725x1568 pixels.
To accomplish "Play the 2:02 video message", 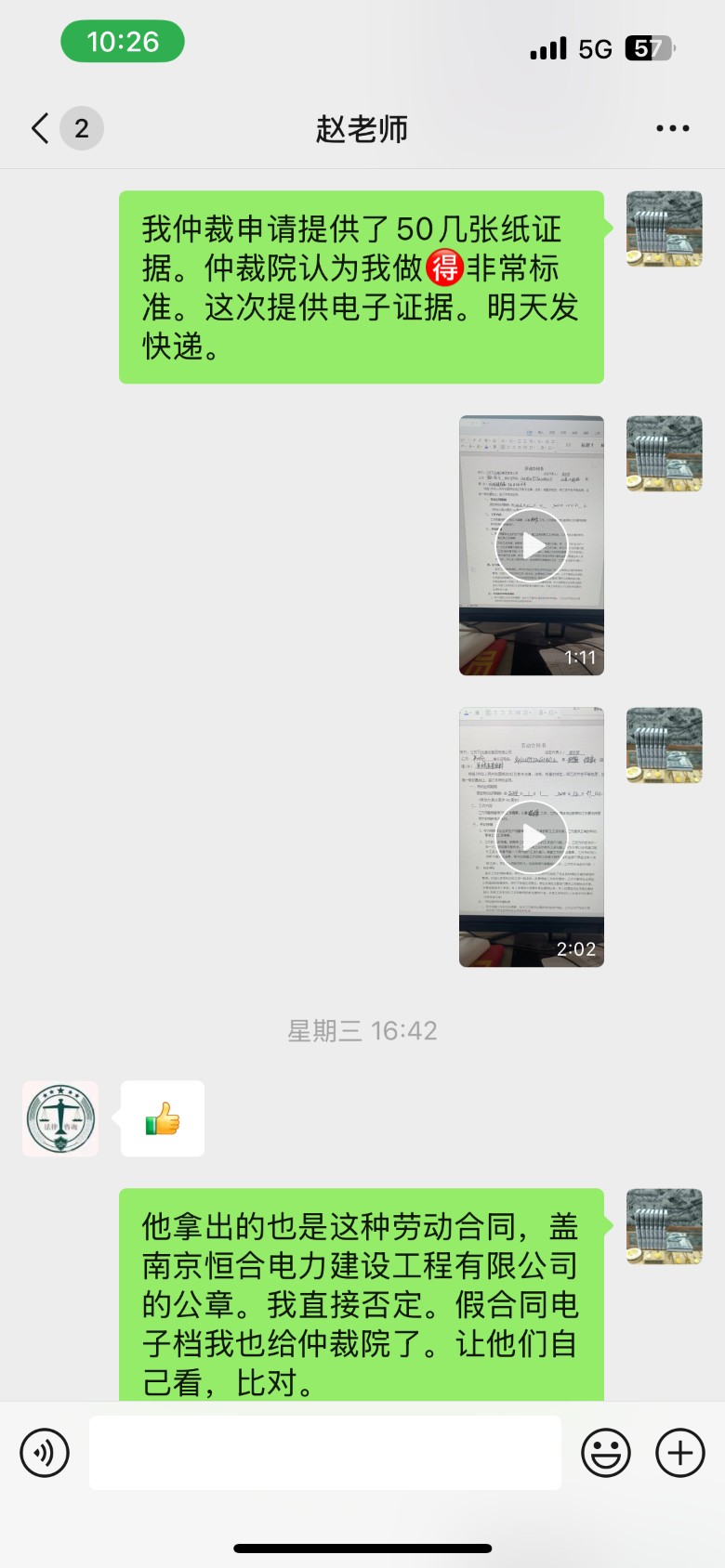I will pos(532,837).
